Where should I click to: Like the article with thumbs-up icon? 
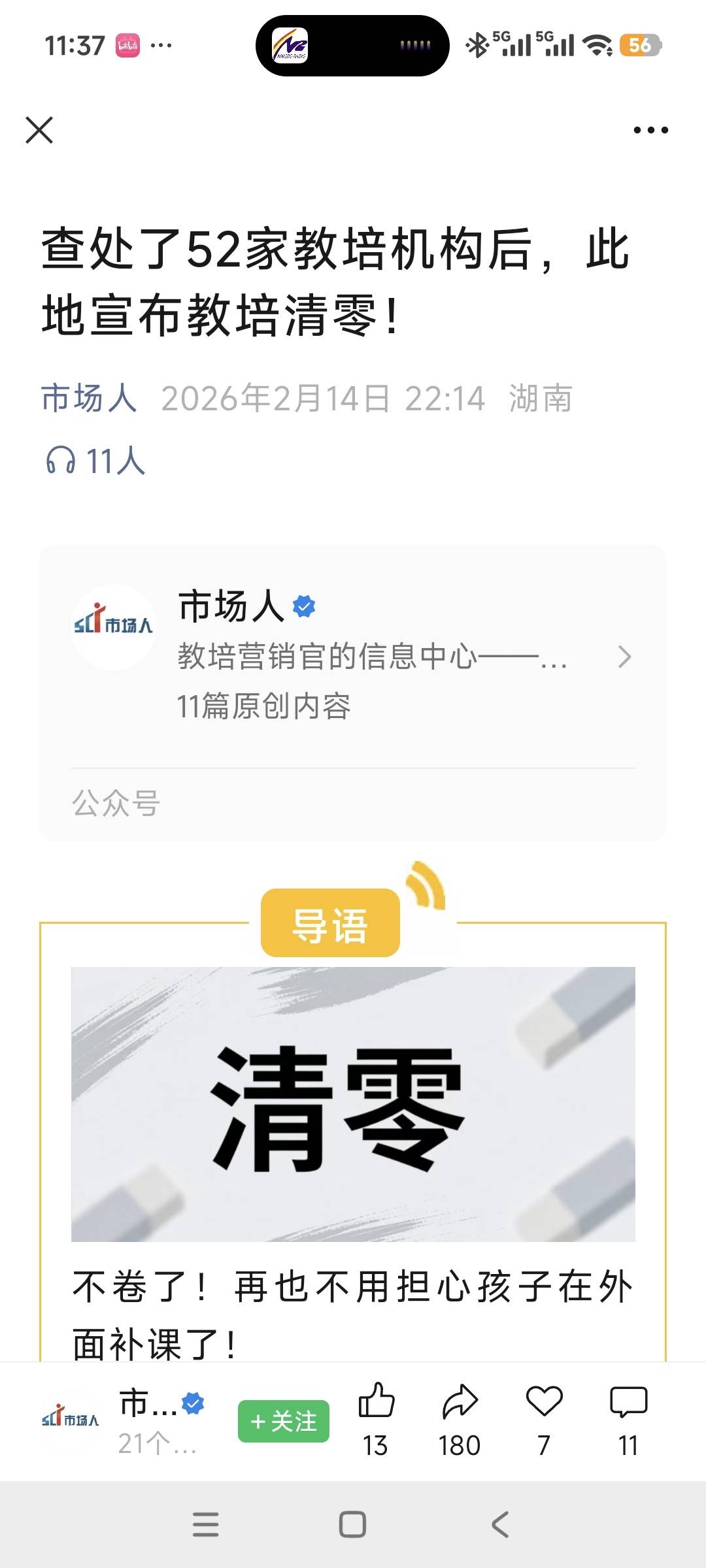pos(377,1401)
